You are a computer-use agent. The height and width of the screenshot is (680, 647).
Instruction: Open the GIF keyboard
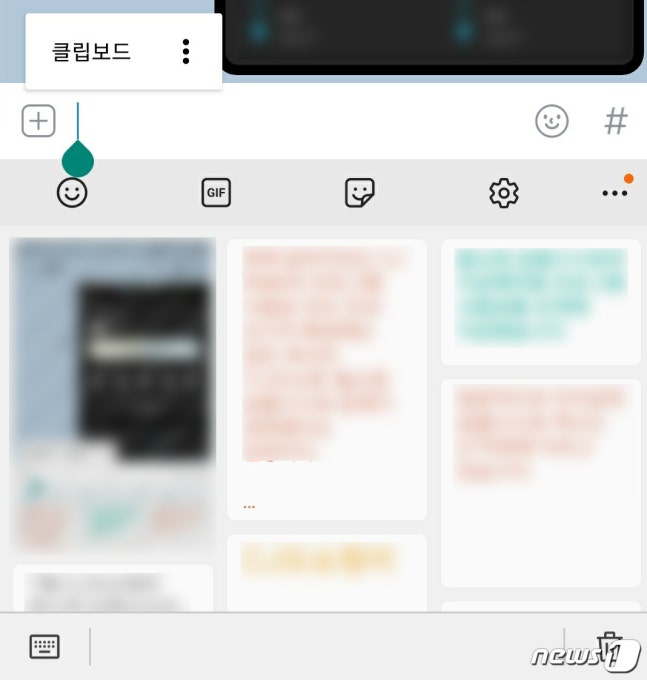click(216, 192)
